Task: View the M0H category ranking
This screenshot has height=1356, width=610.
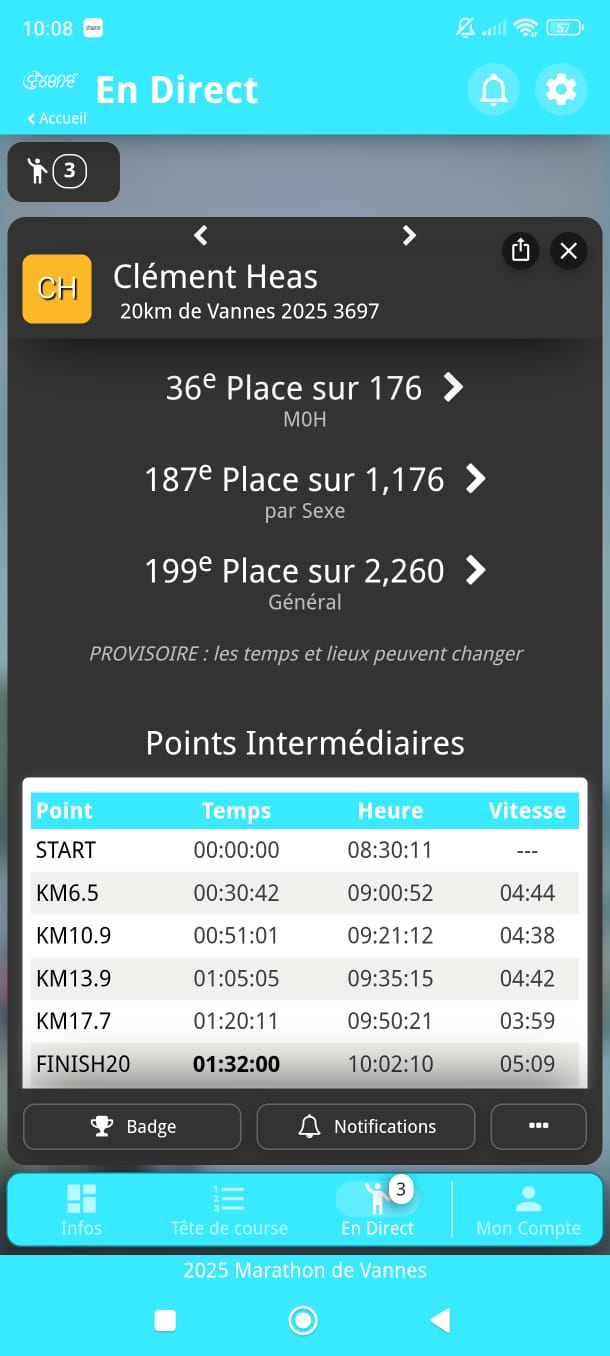Action: point(453,388)
